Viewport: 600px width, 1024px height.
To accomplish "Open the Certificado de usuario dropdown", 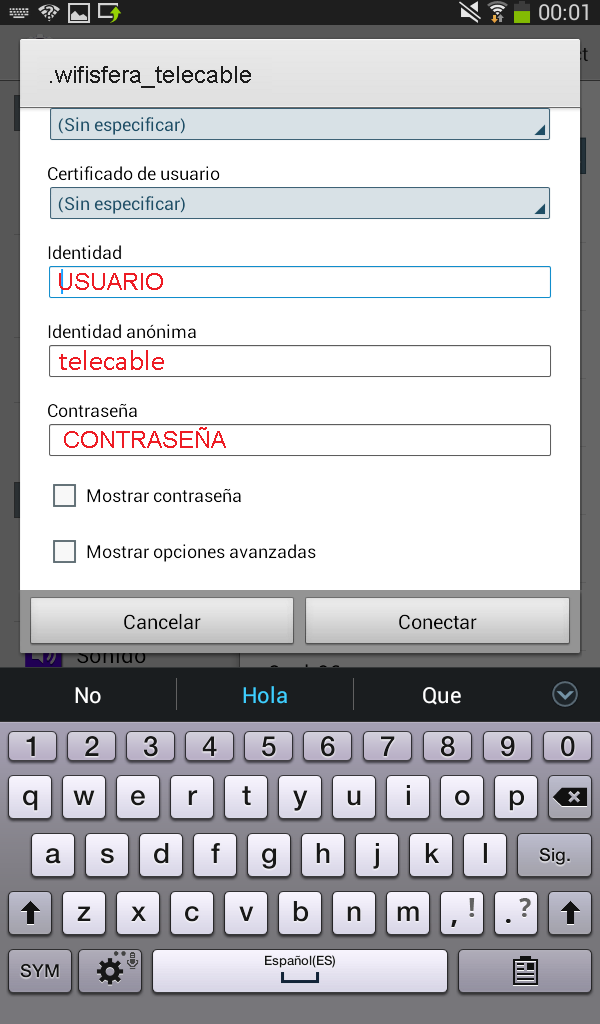I will [300, 203].
